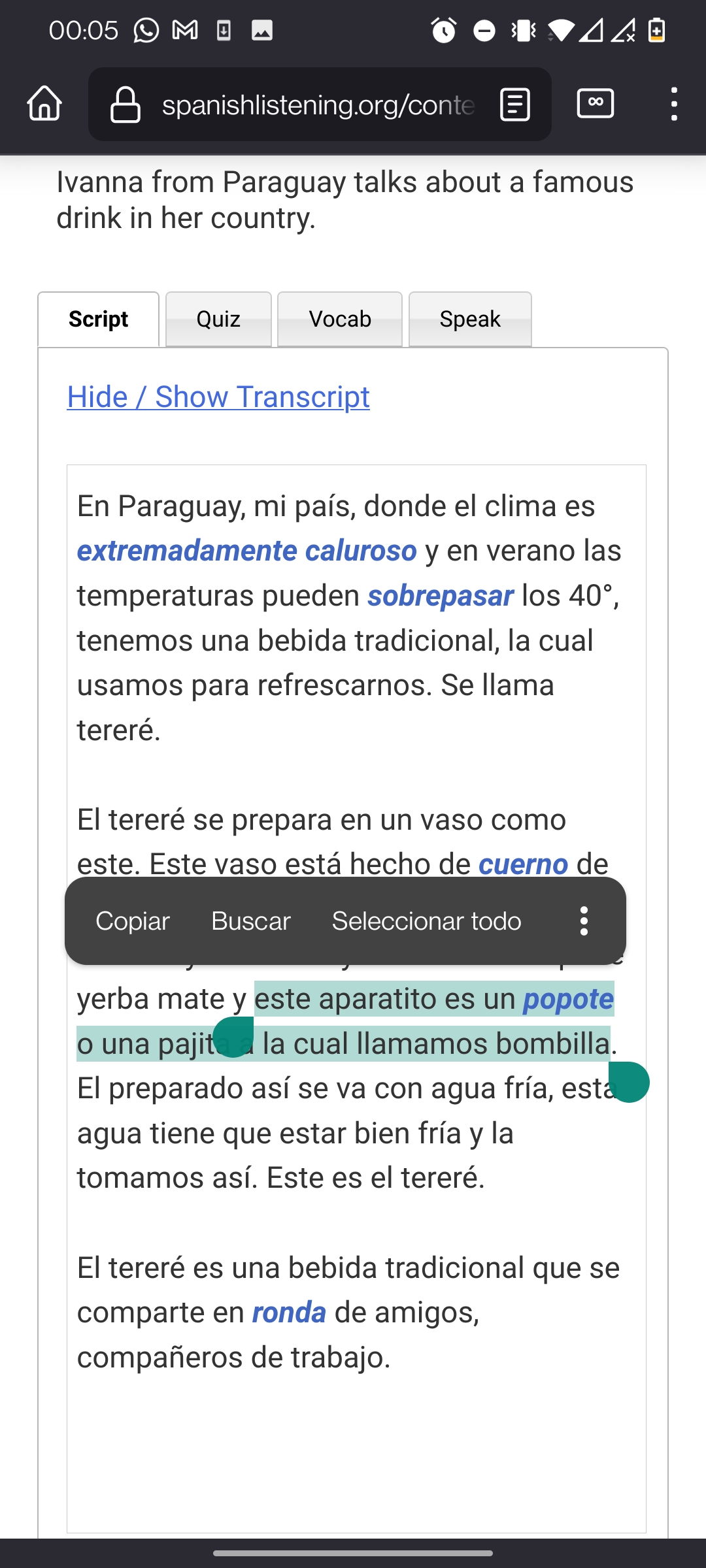
Task: Tap the vocabulary word sobrepasar
Action: click(x=440, y=596)
